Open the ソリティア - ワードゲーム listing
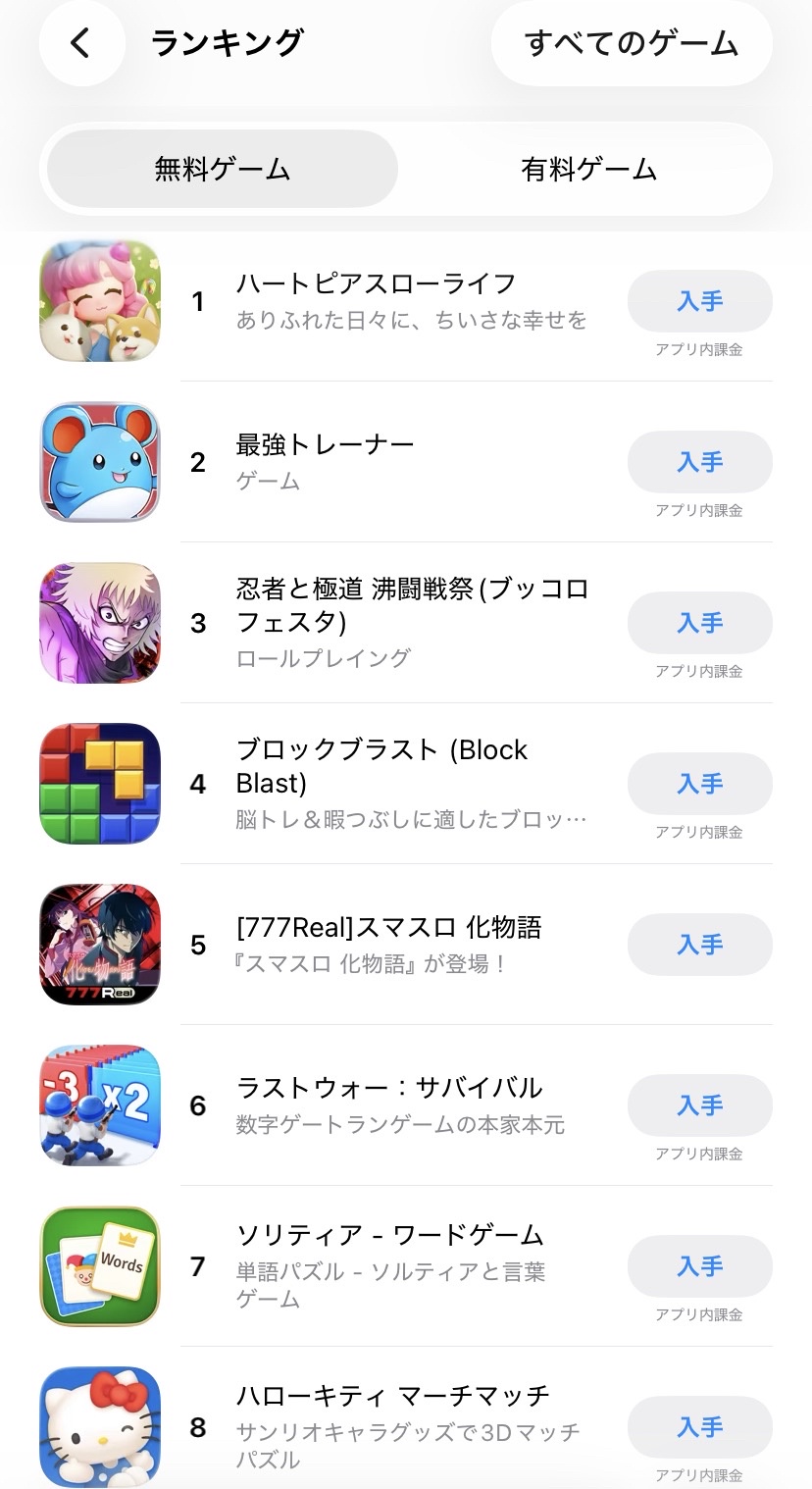 (x=389, y=1235)
